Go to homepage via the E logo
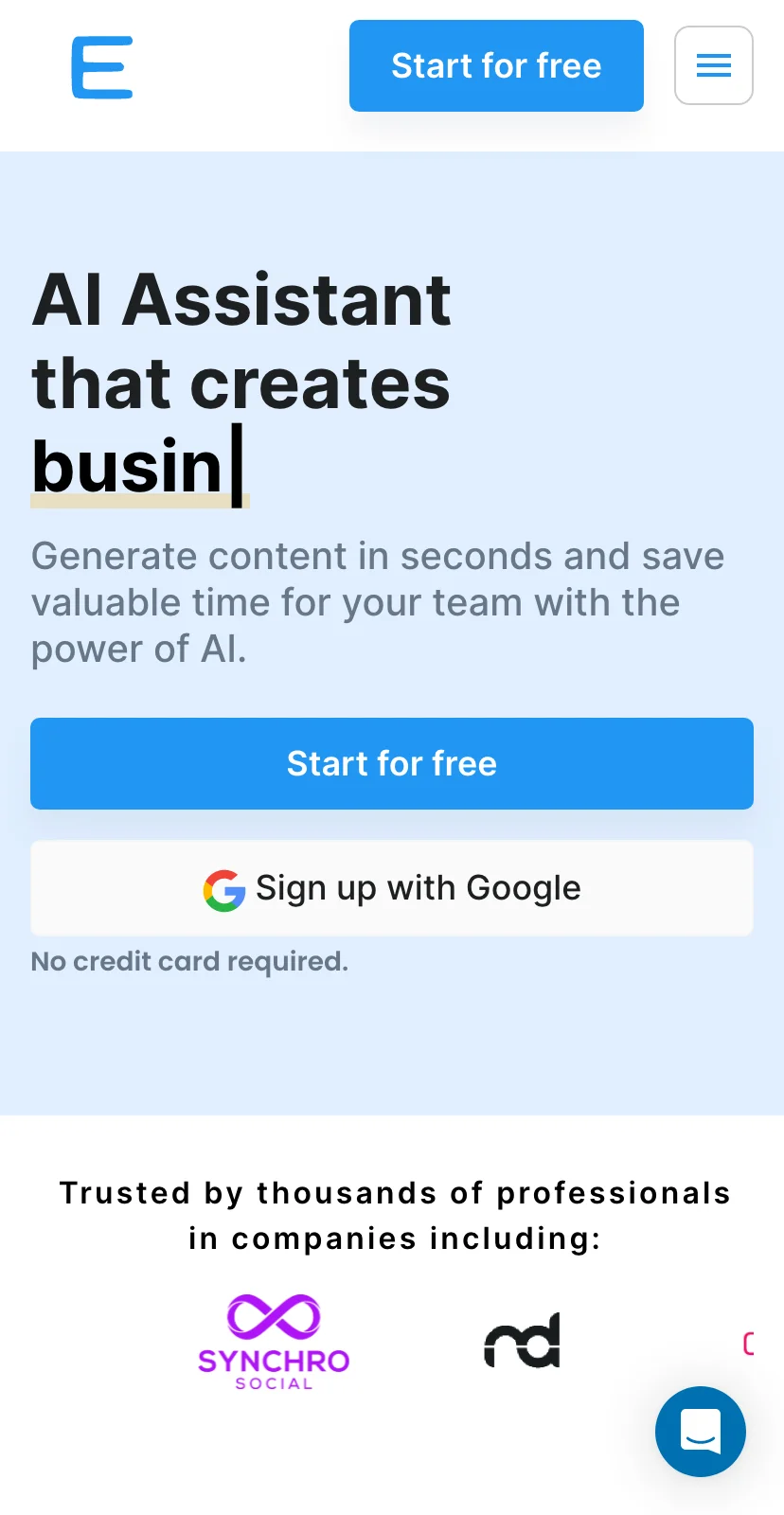This screenshot has height=1515, width=784. [x=102, y=67]
